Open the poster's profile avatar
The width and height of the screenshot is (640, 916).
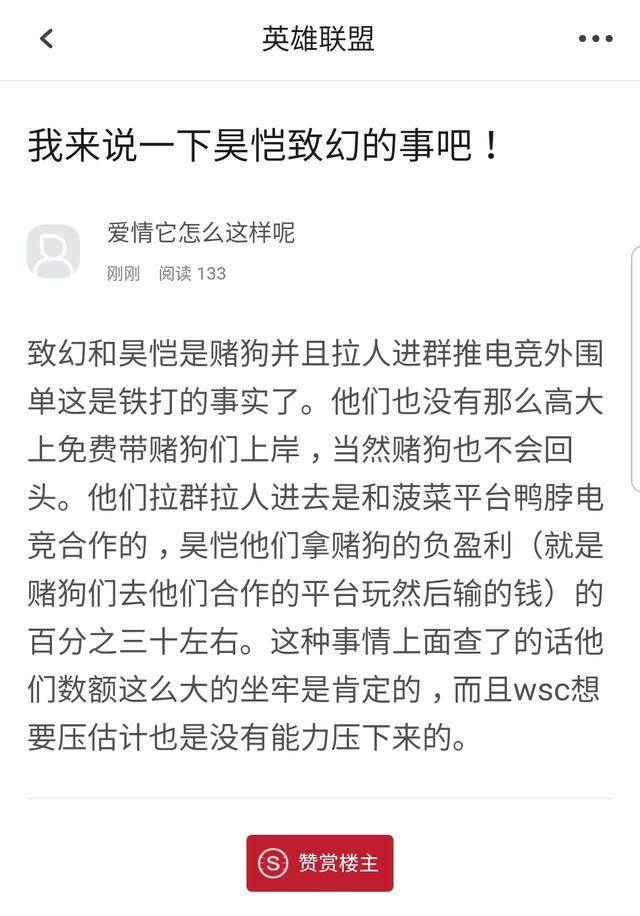pos(53,251)
